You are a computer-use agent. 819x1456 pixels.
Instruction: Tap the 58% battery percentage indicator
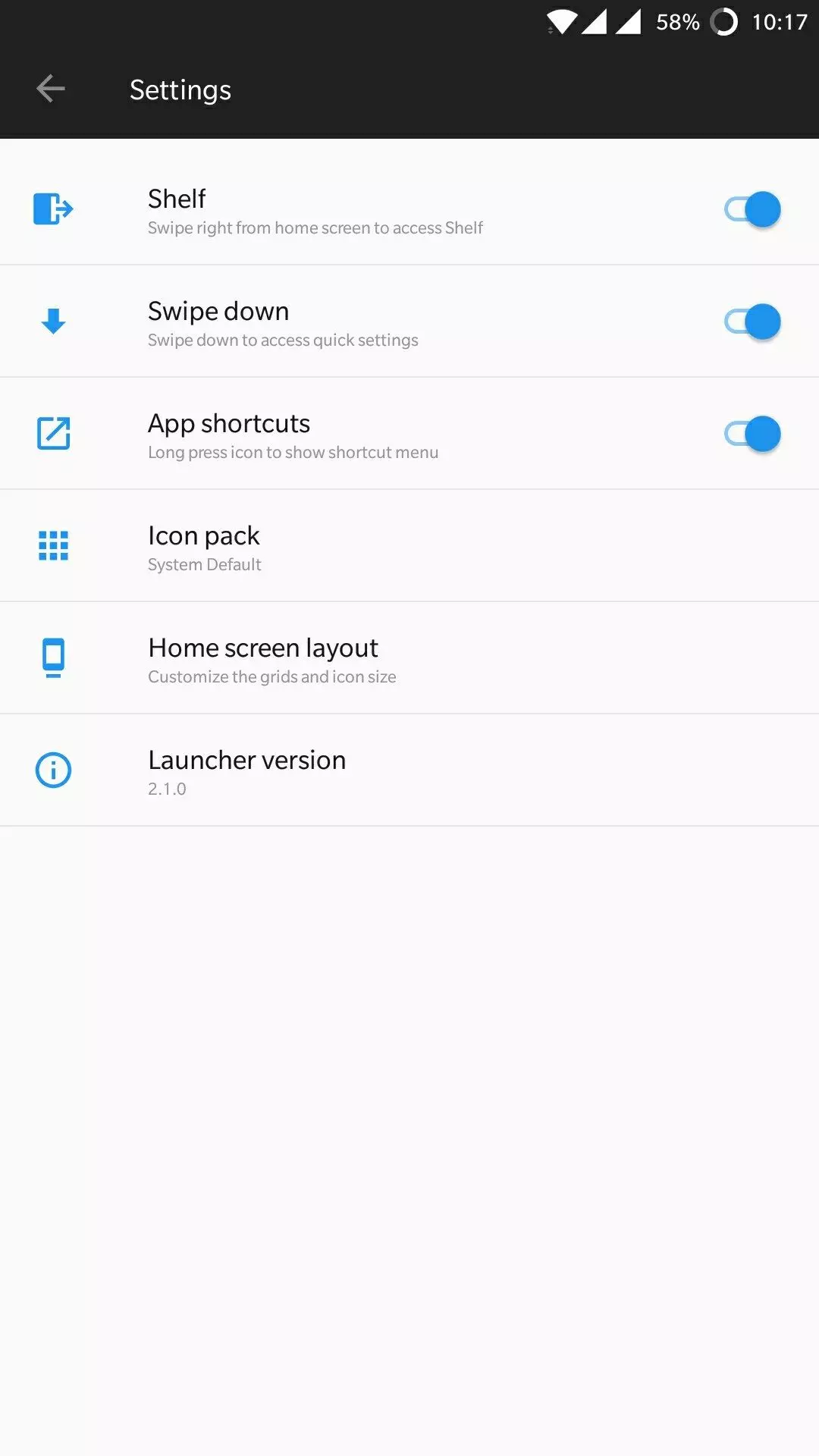pos(679,22)
